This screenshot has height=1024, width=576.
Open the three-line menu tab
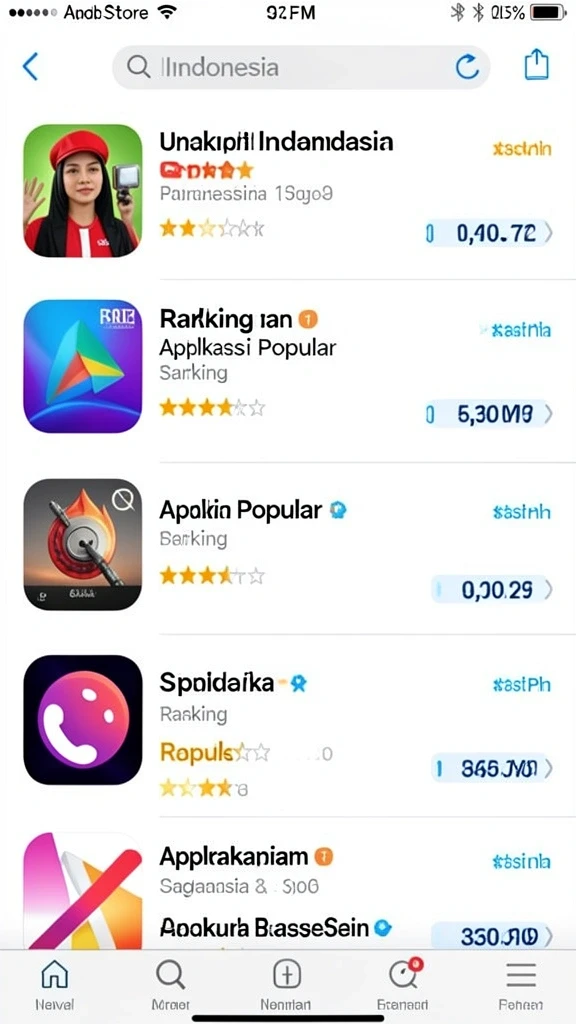point(520,984)
